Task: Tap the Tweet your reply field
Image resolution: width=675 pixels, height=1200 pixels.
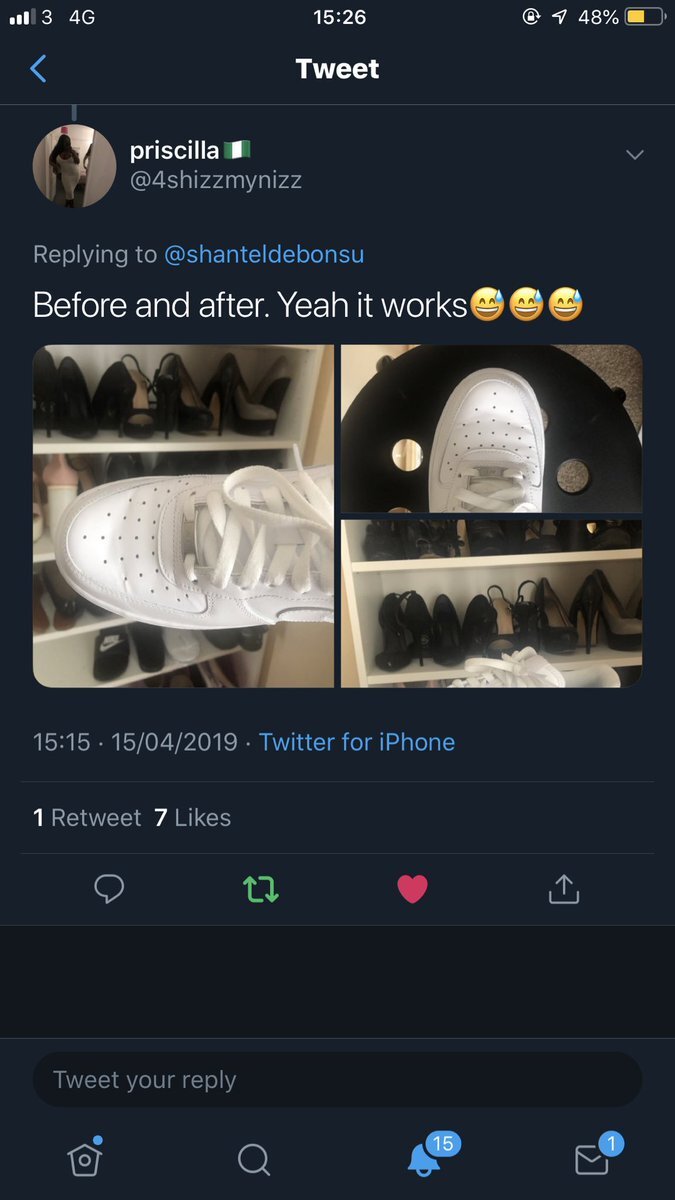Action: [337, 1080]
